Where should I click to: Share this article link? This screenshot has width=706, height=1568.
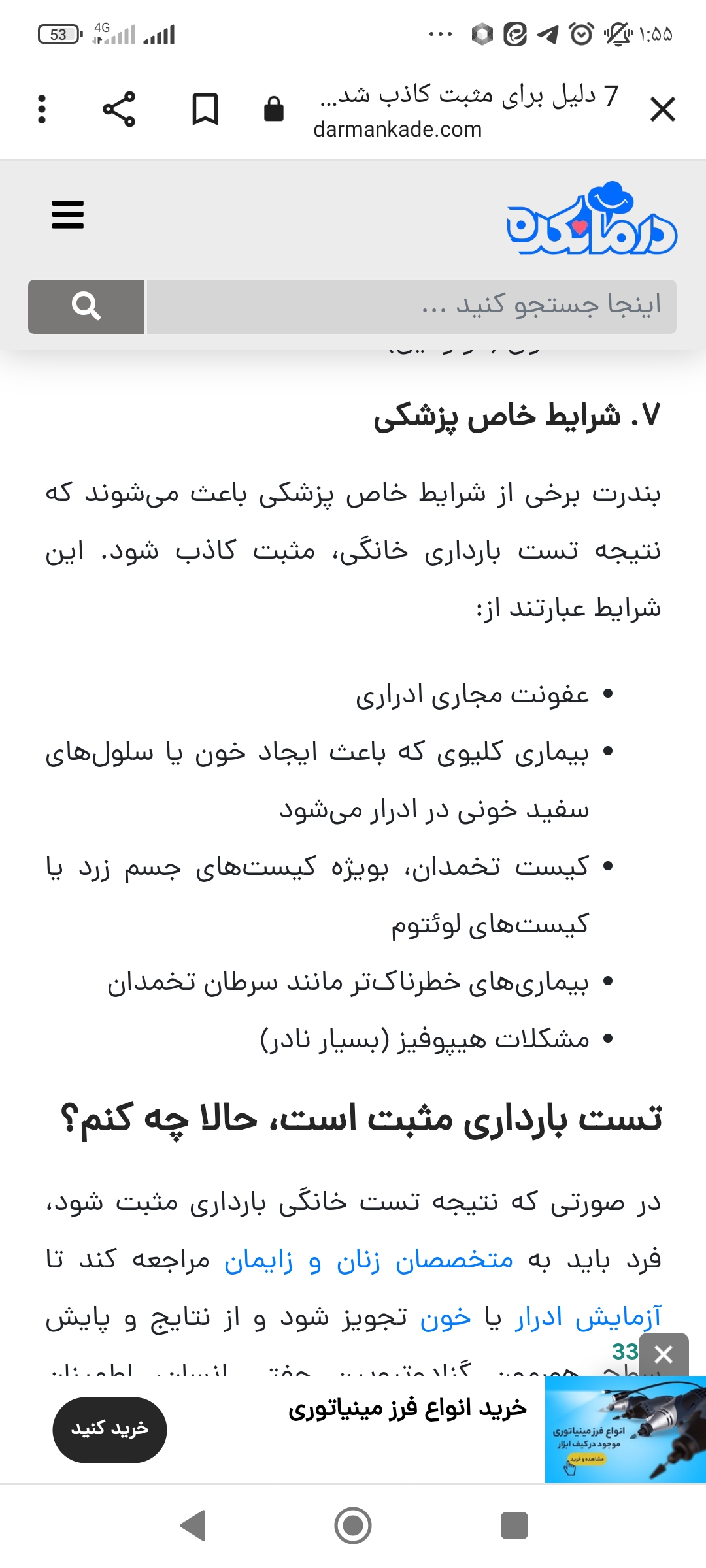click(119, 109)
